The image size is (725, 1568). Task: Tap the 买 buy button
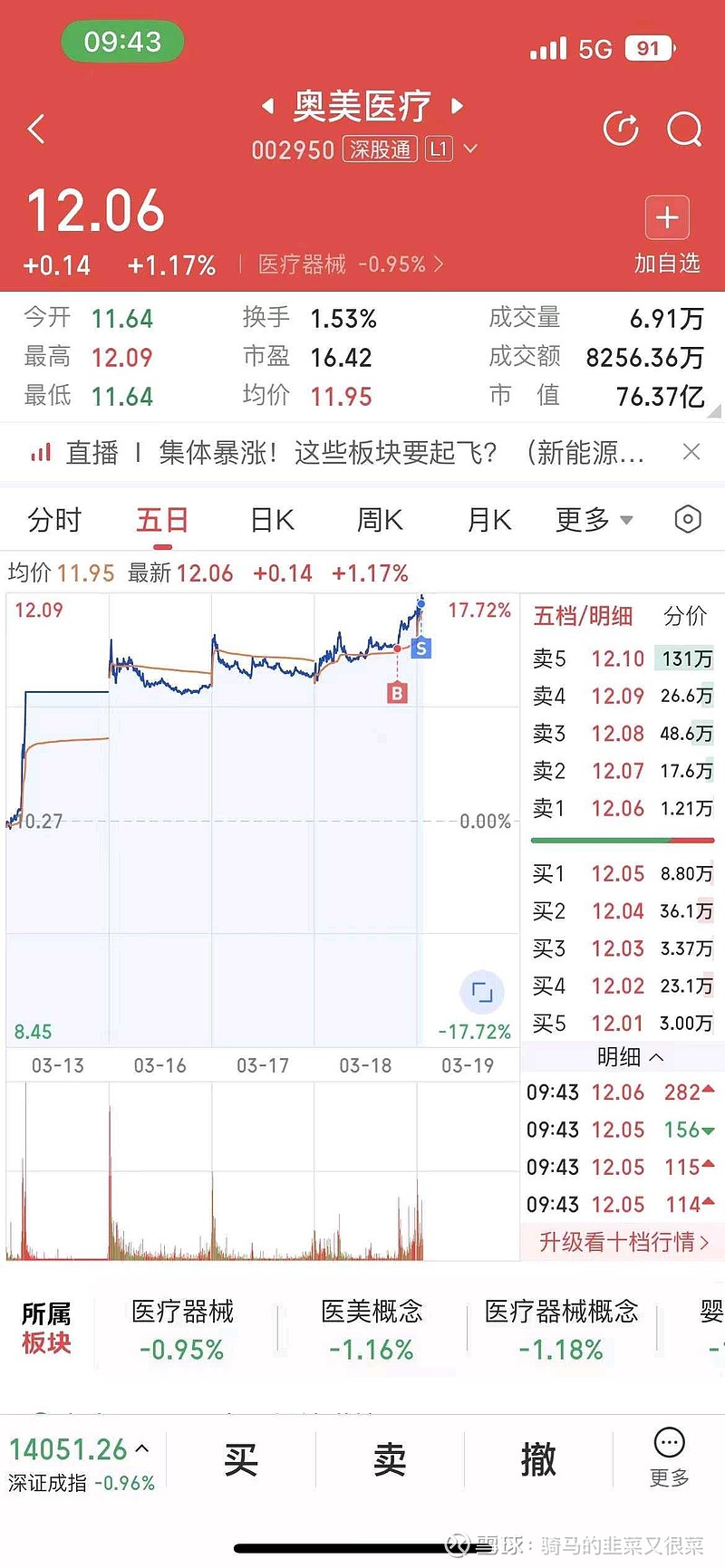click(x=241, y=1460)
